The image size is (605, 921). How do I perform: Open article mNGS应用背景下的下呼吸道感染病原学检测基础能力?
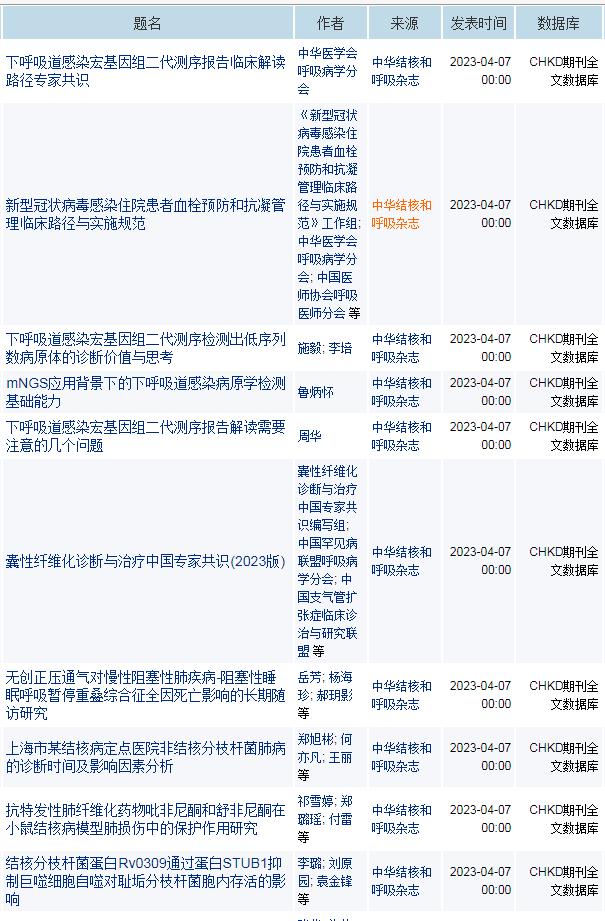click(145, 392)
